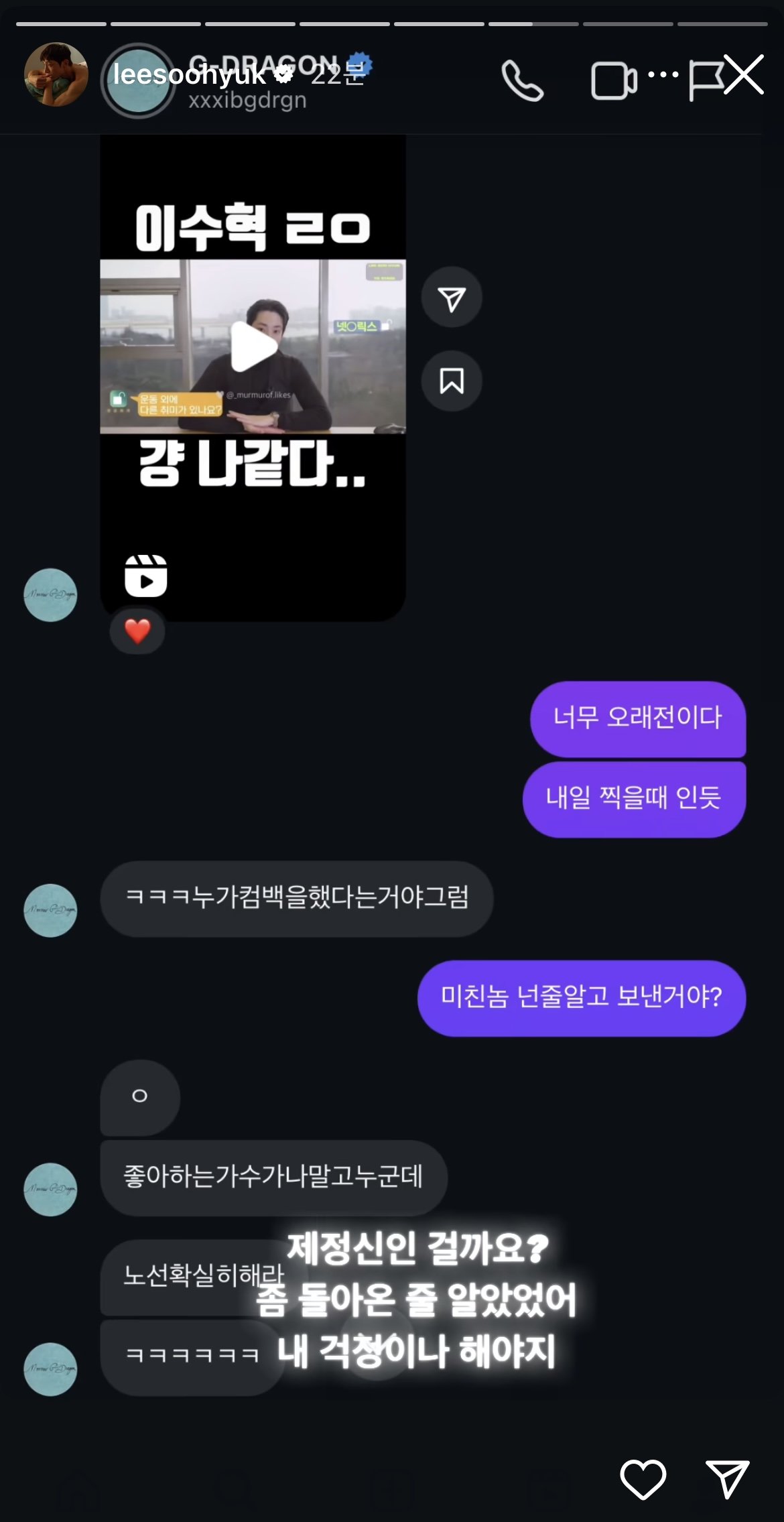This screenshot has height=1522, width=784.
Task: Like this story with the heart
Action: coord(643,1479)
